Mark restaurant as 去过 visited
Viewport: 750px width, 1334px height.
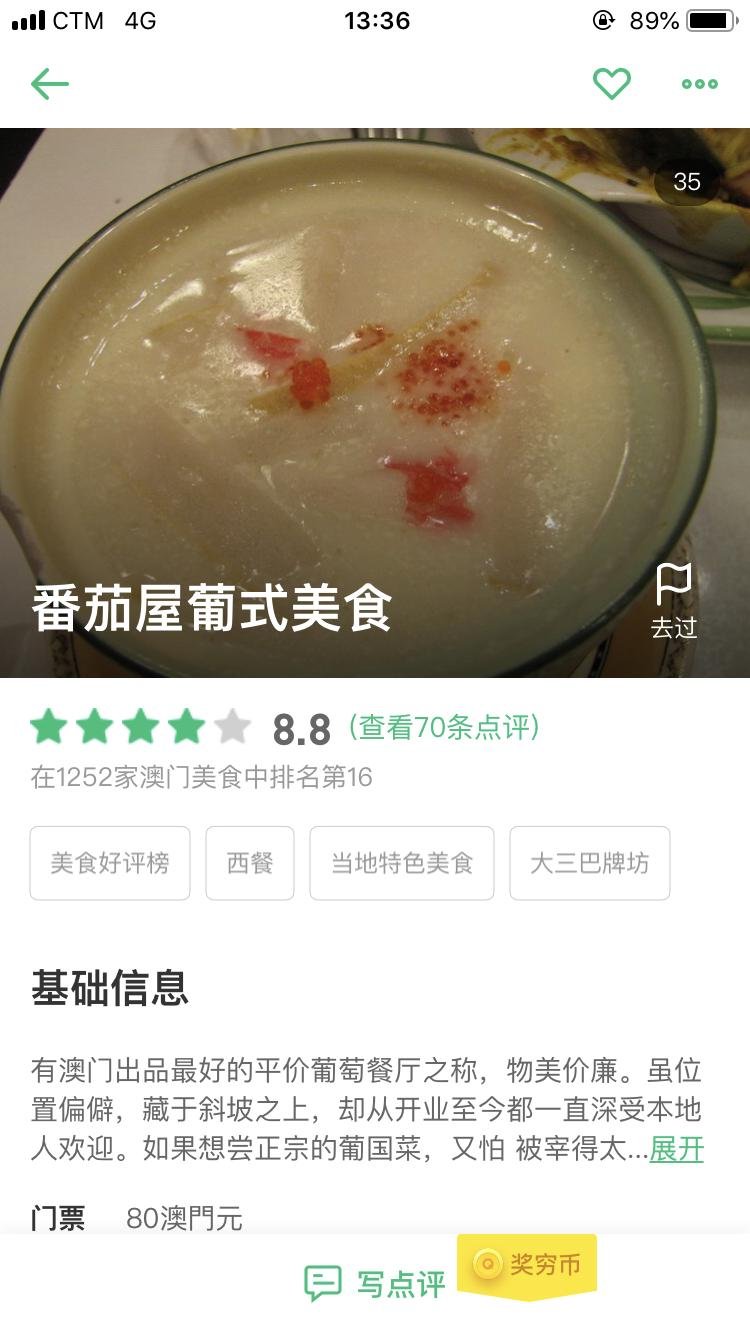[x=674, y=601]
